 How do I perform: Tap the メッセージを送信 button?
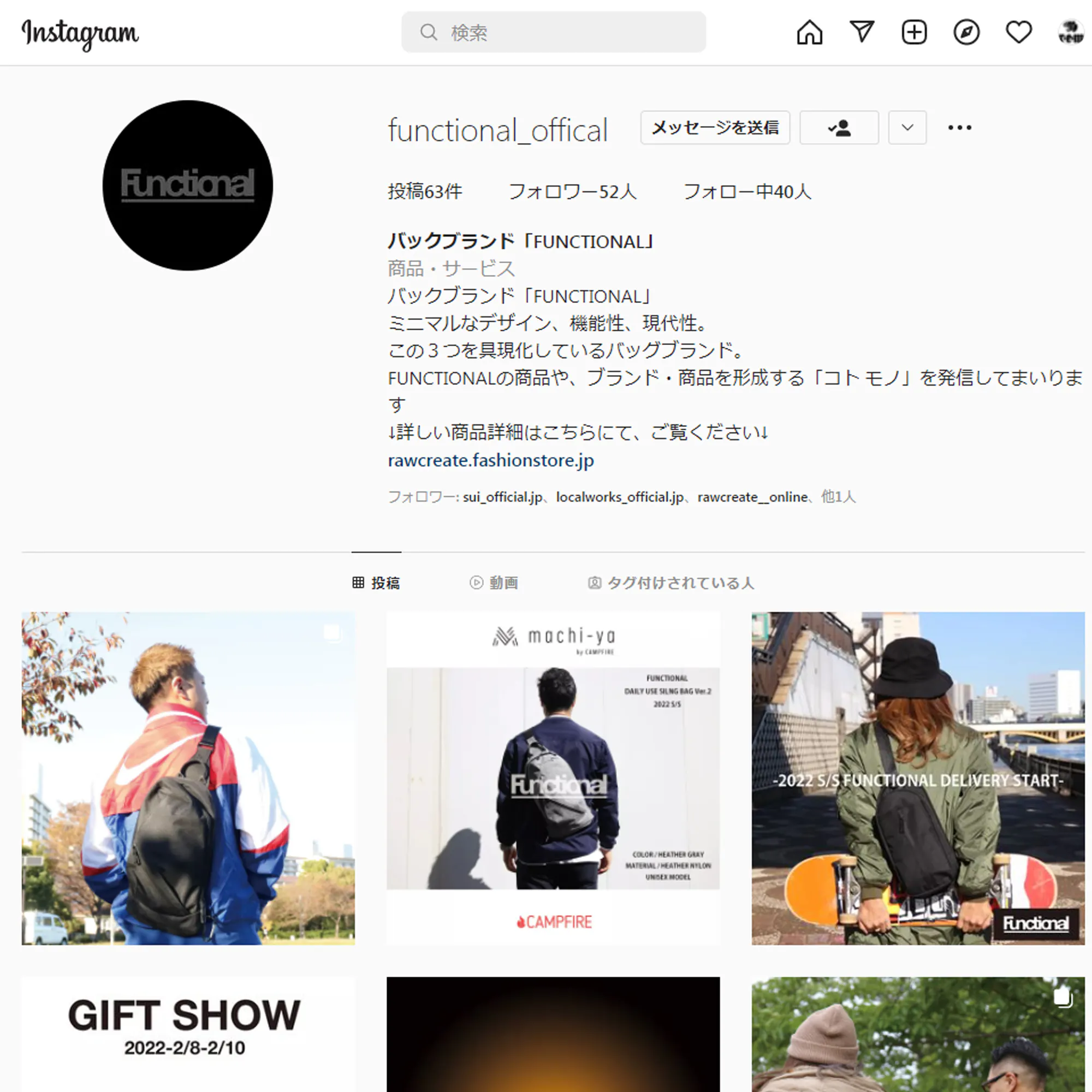(715, 128)
